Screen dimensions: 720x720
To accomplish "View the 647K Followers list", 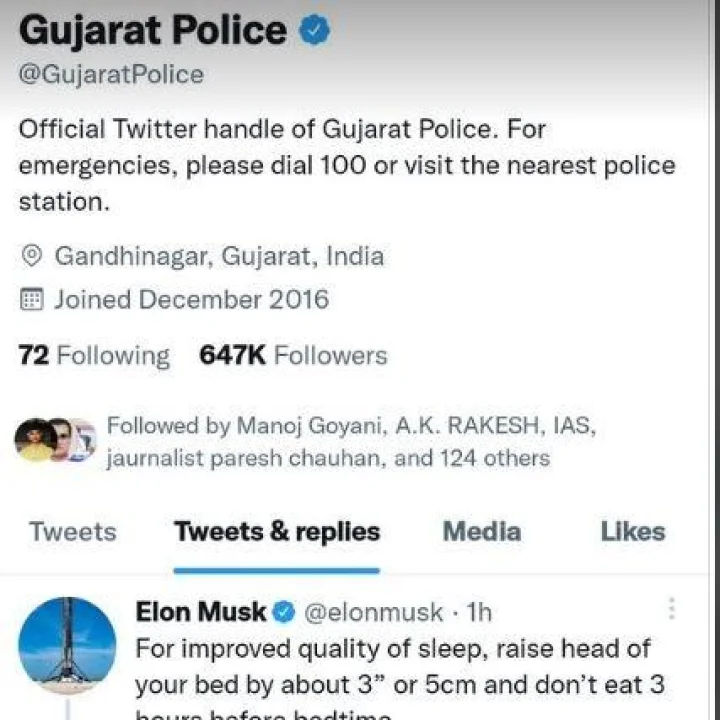I will 293,355.
